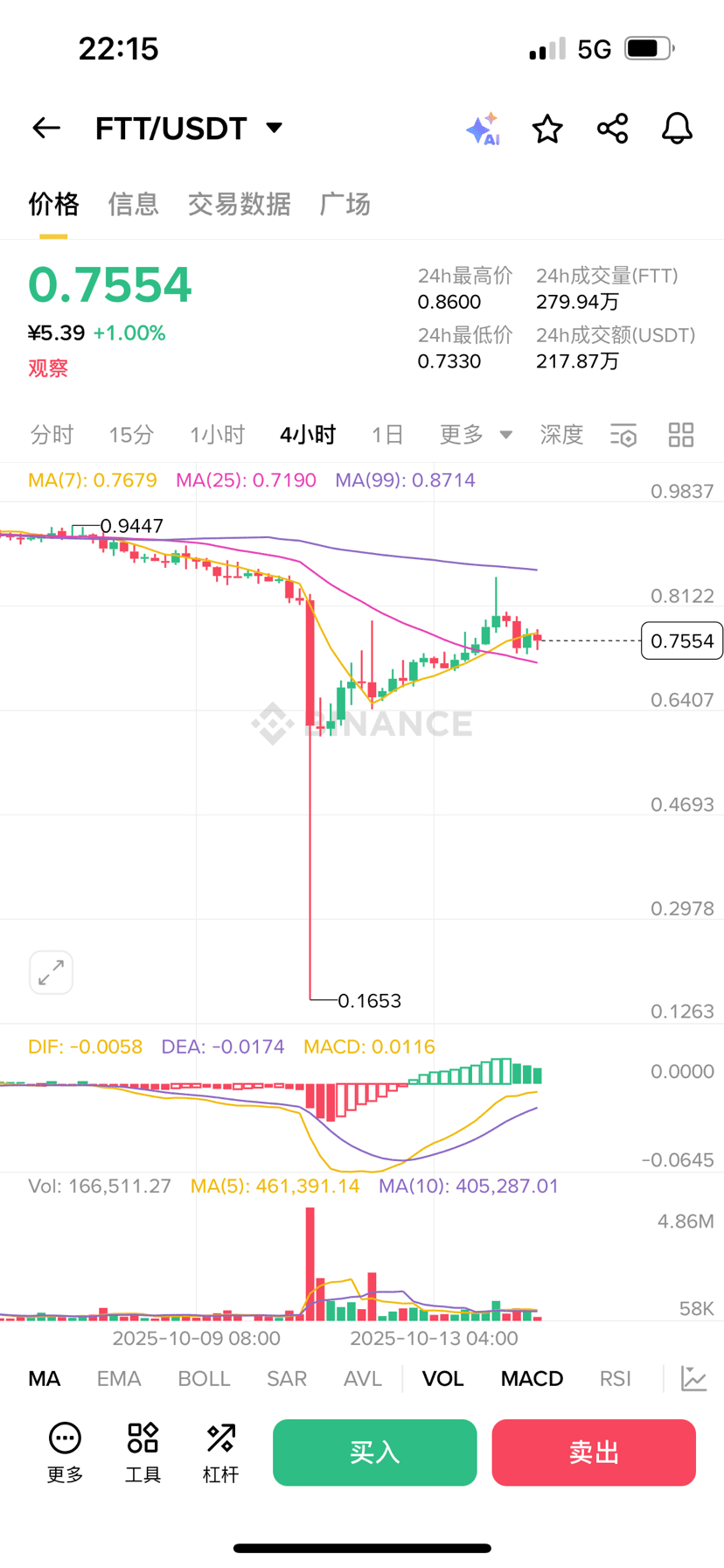Expand chart to fullscreen

click(x=51, y=972)
